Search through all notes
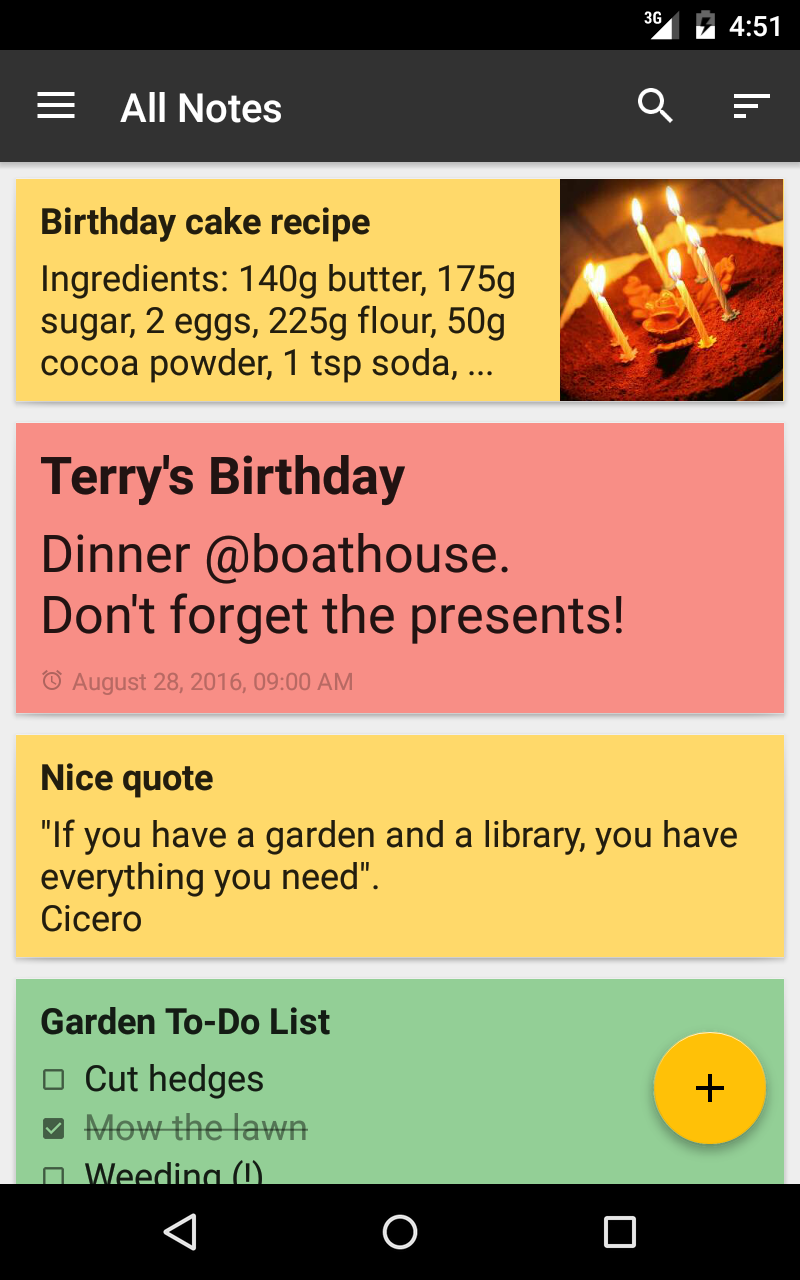 pyautogui.click(x=655, y=106)
